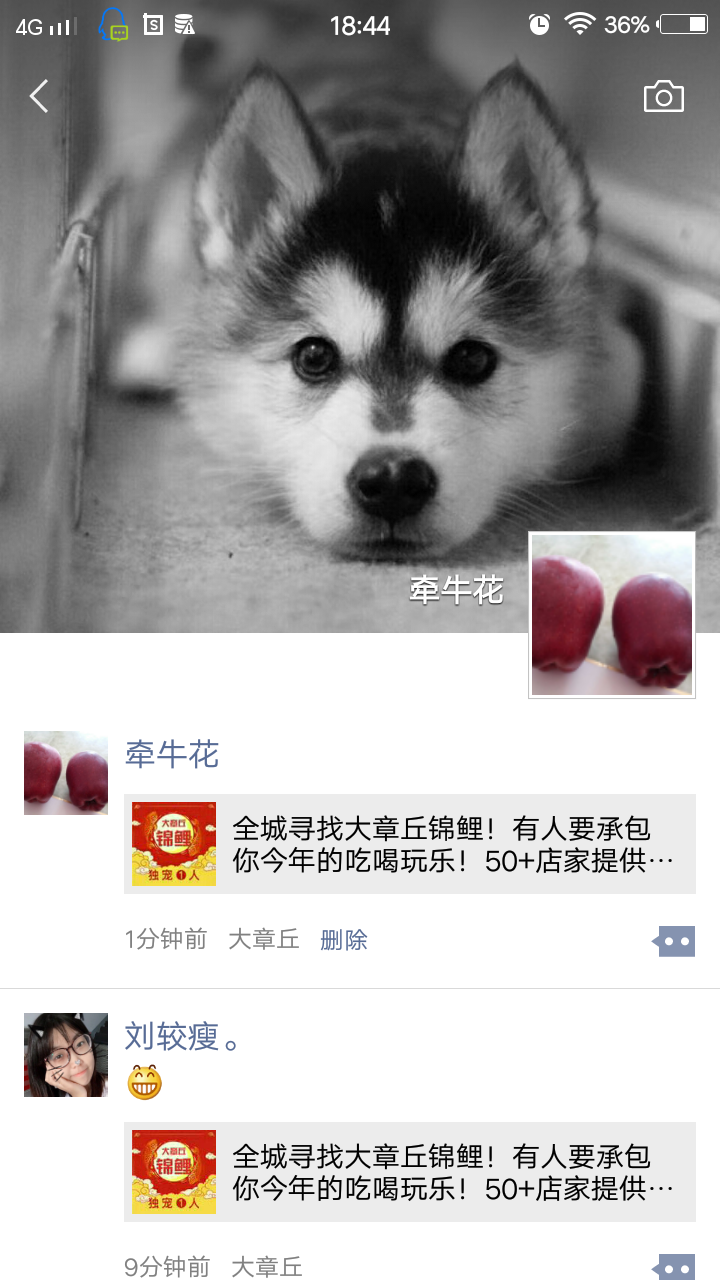Open the comment menu on 刘较瘦。's post
Viewport: 720px width, 1280px height.
point(675,1267)
